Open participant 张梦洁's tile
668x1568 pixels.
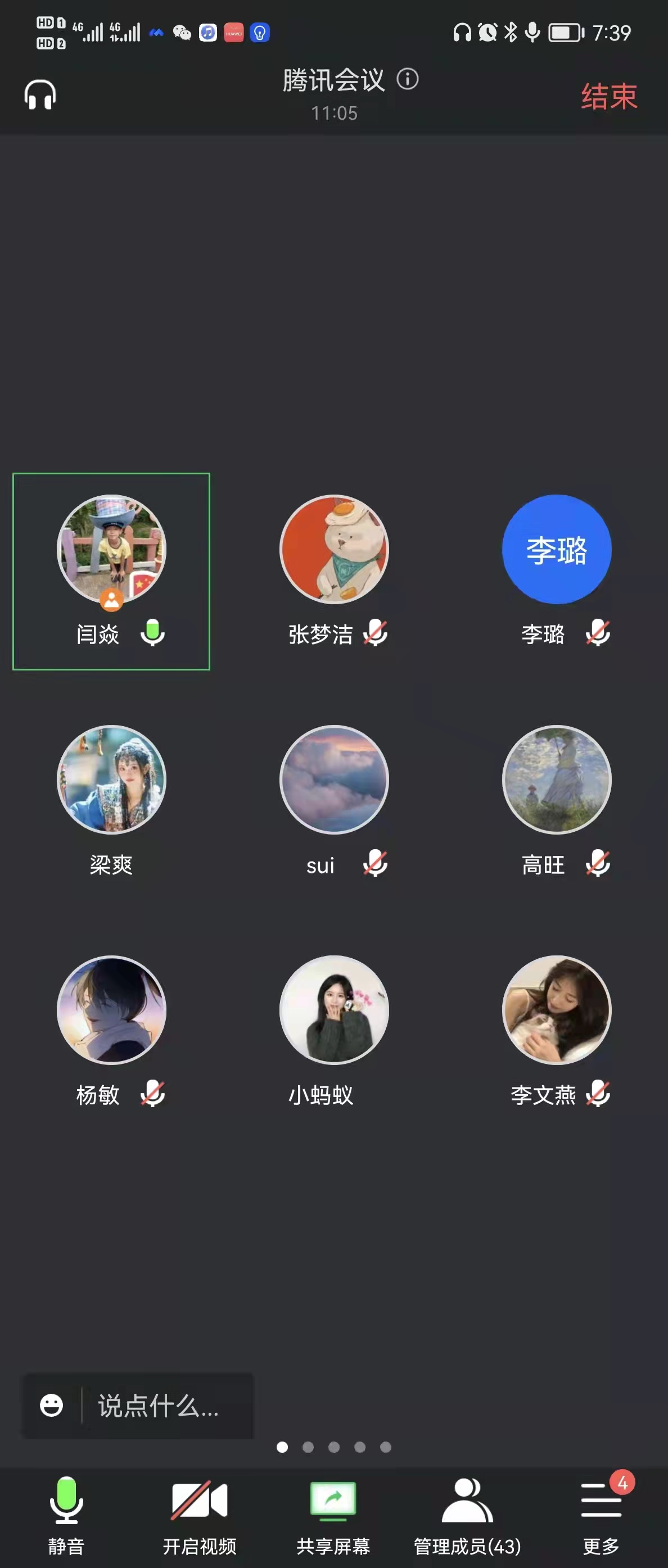[333, 550]
